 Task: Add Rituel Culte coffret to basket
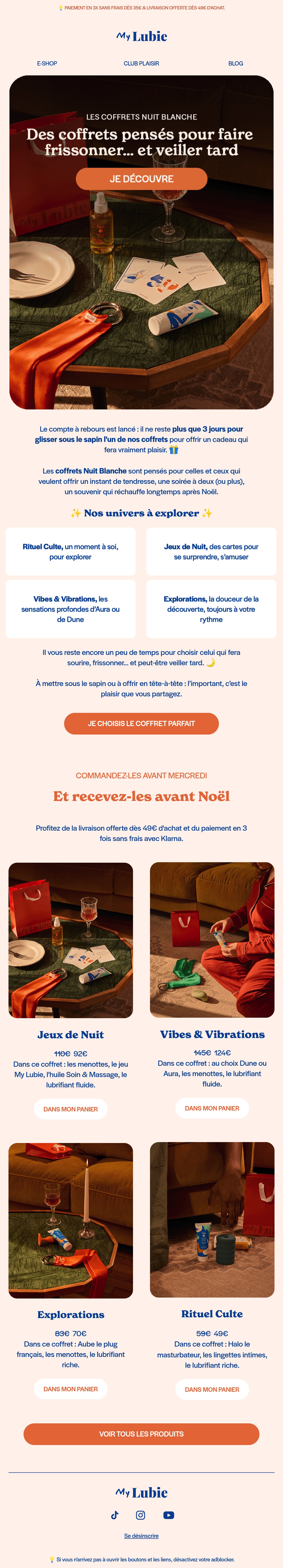tap(212, 1389)
